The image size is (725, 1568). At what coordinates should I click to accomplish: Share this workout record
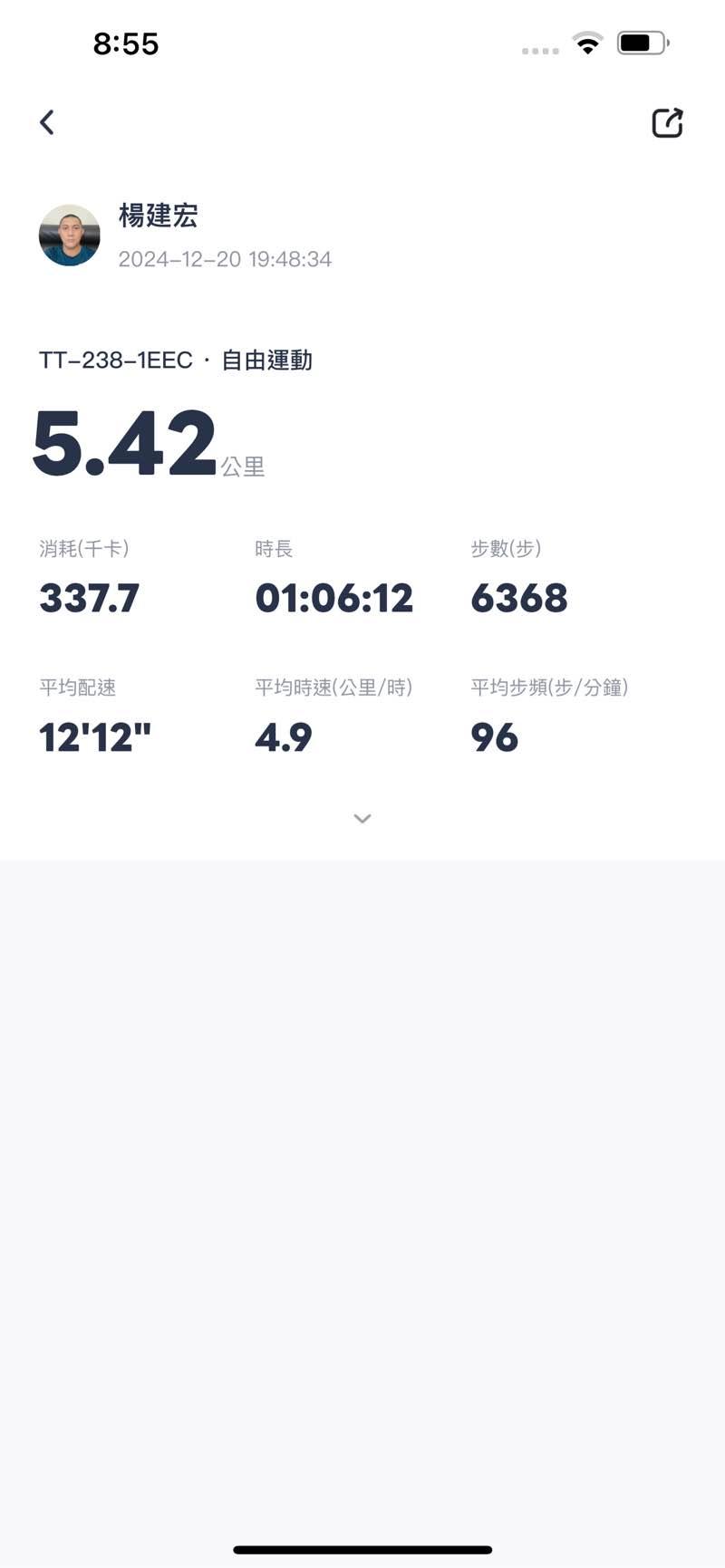[x=667, y=123]
